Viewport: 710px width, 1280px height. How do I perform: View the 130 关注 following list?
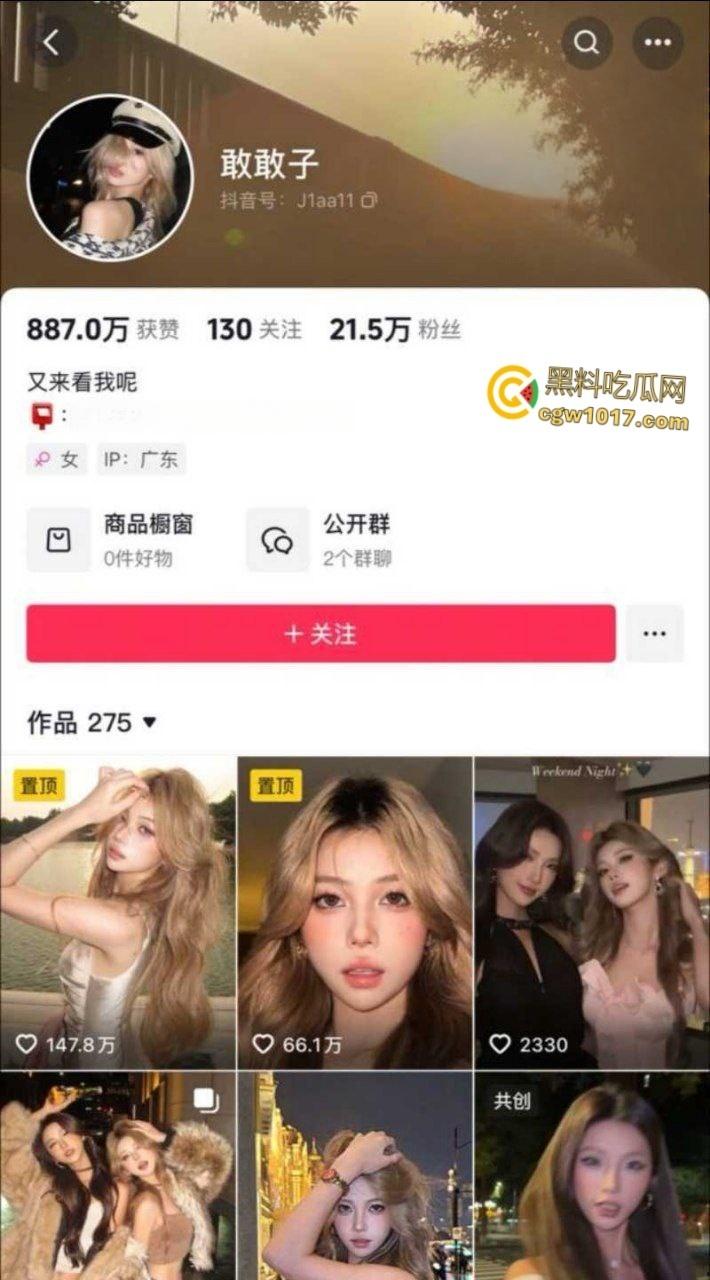point(254,329)
